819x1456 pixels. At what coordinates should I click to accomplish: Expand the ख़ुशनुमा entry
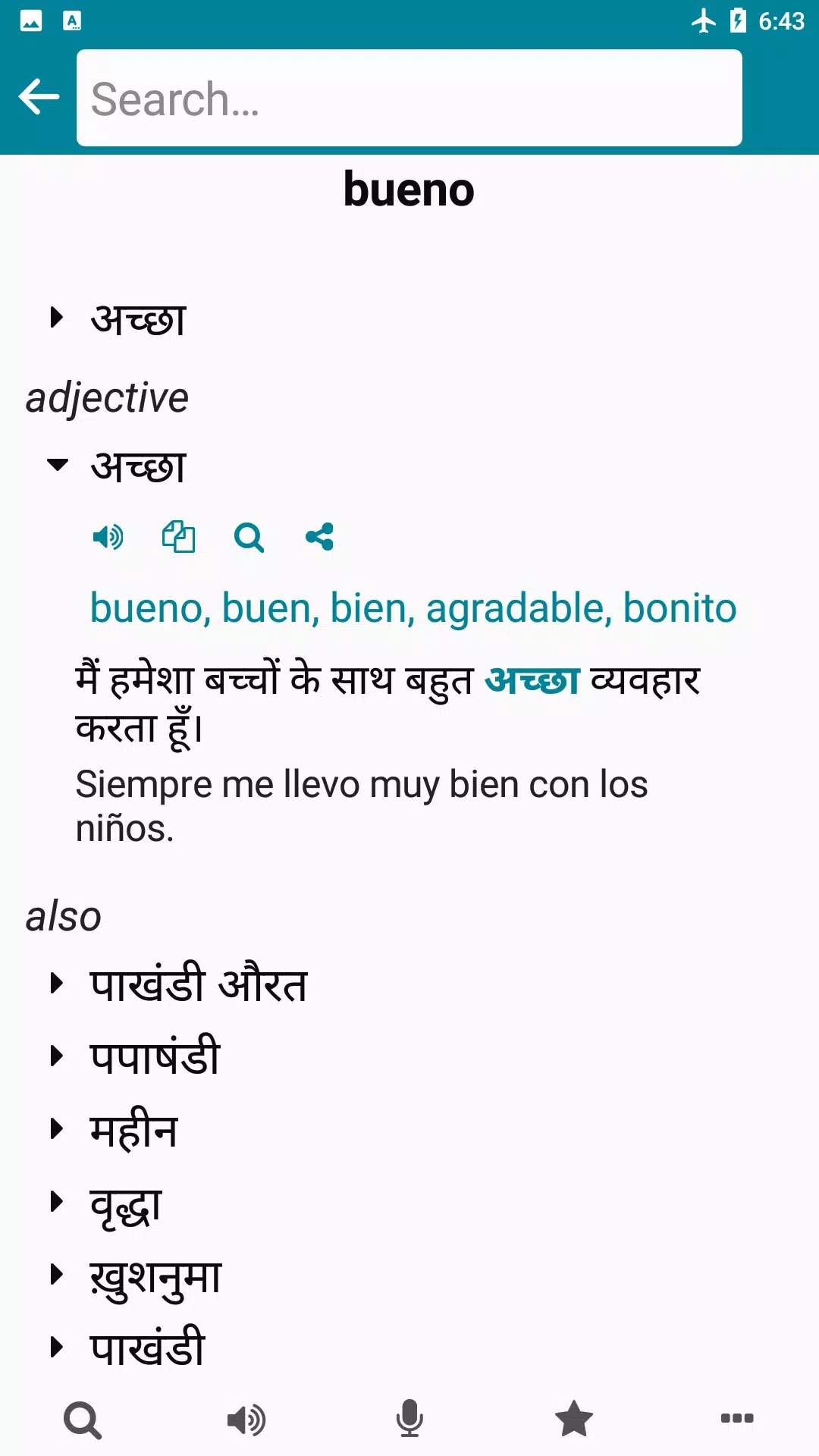57,1274
